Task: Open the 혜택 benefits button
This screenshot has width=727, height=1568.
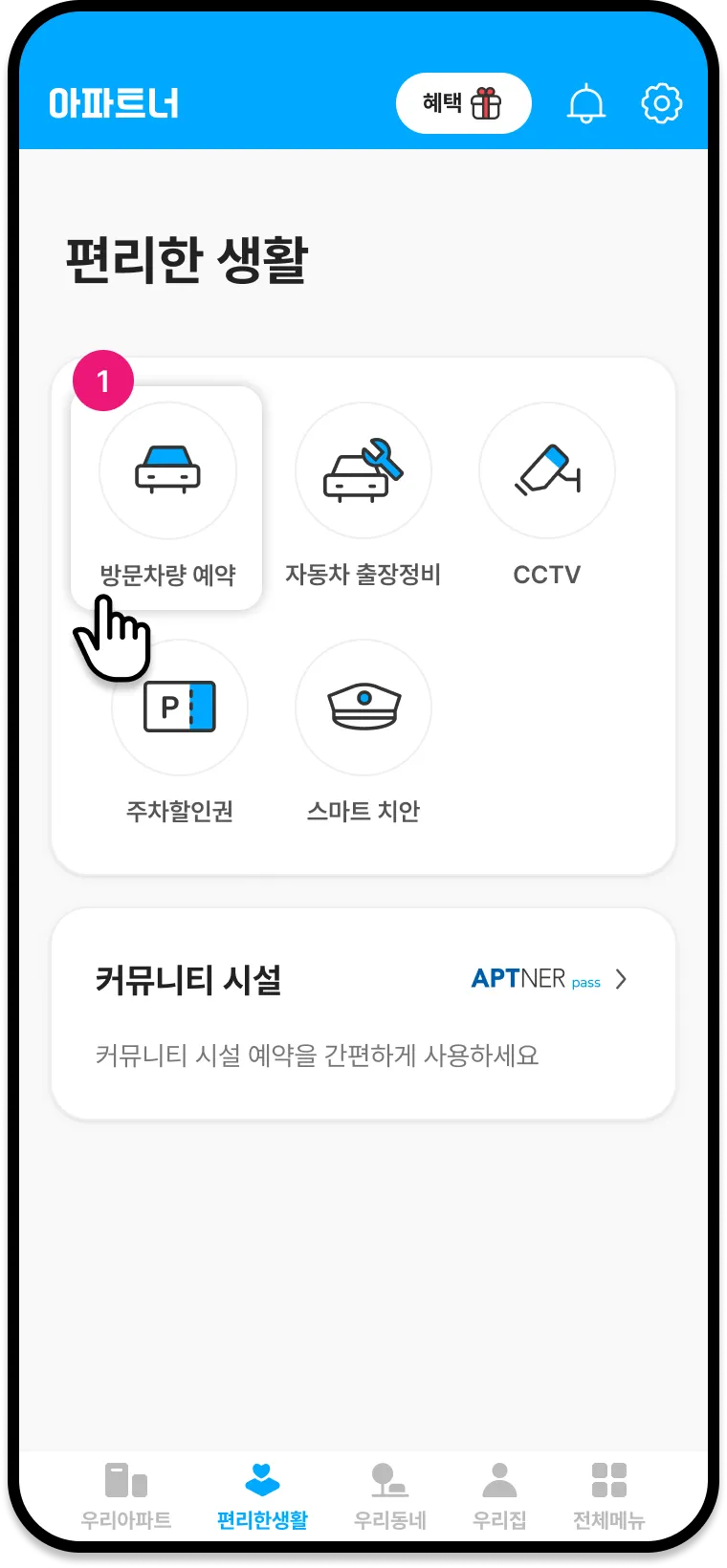Action: point(463,103)
